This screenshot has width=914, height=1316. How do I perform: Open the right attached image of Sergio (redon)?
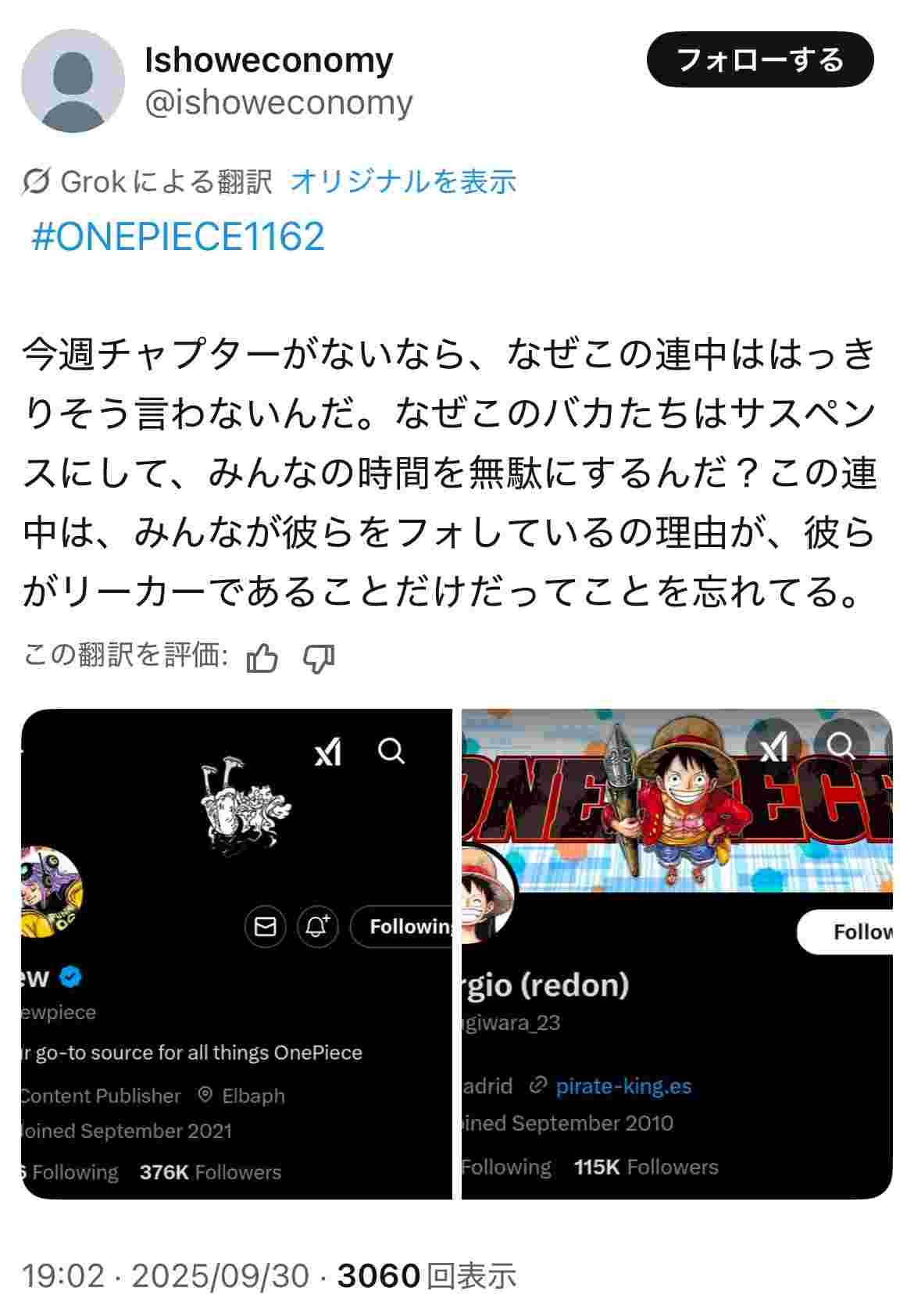pos(677,953)
